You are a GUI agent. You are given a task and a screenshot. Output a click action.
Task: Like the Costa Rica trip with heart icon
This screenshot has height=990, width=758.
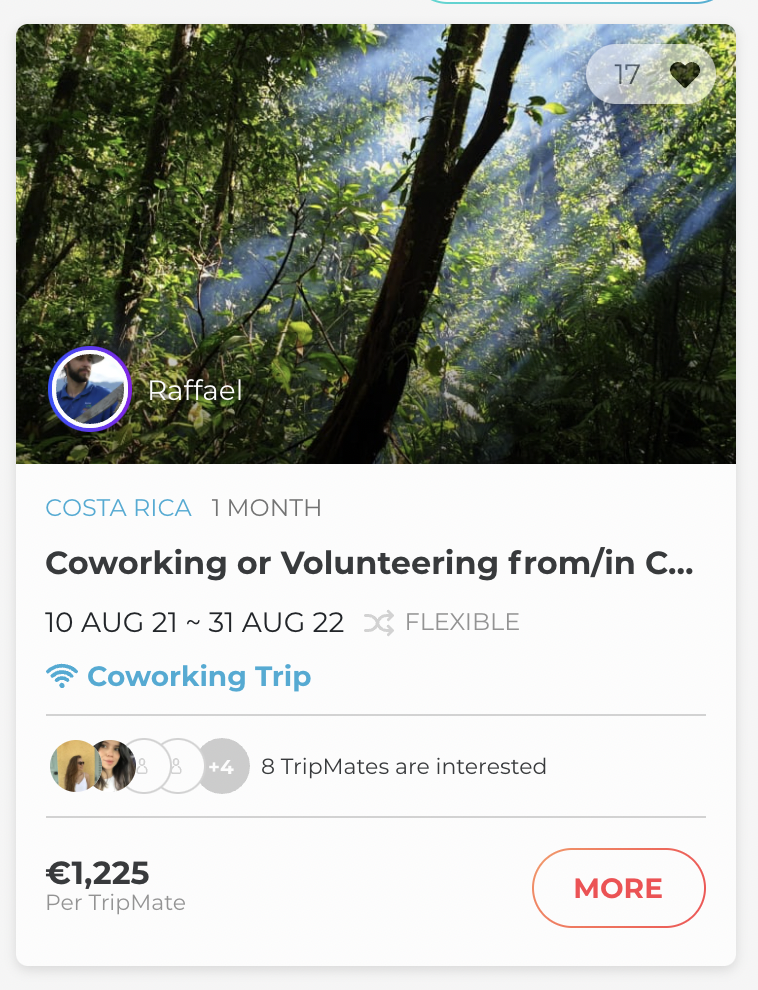tap(683, 75)
